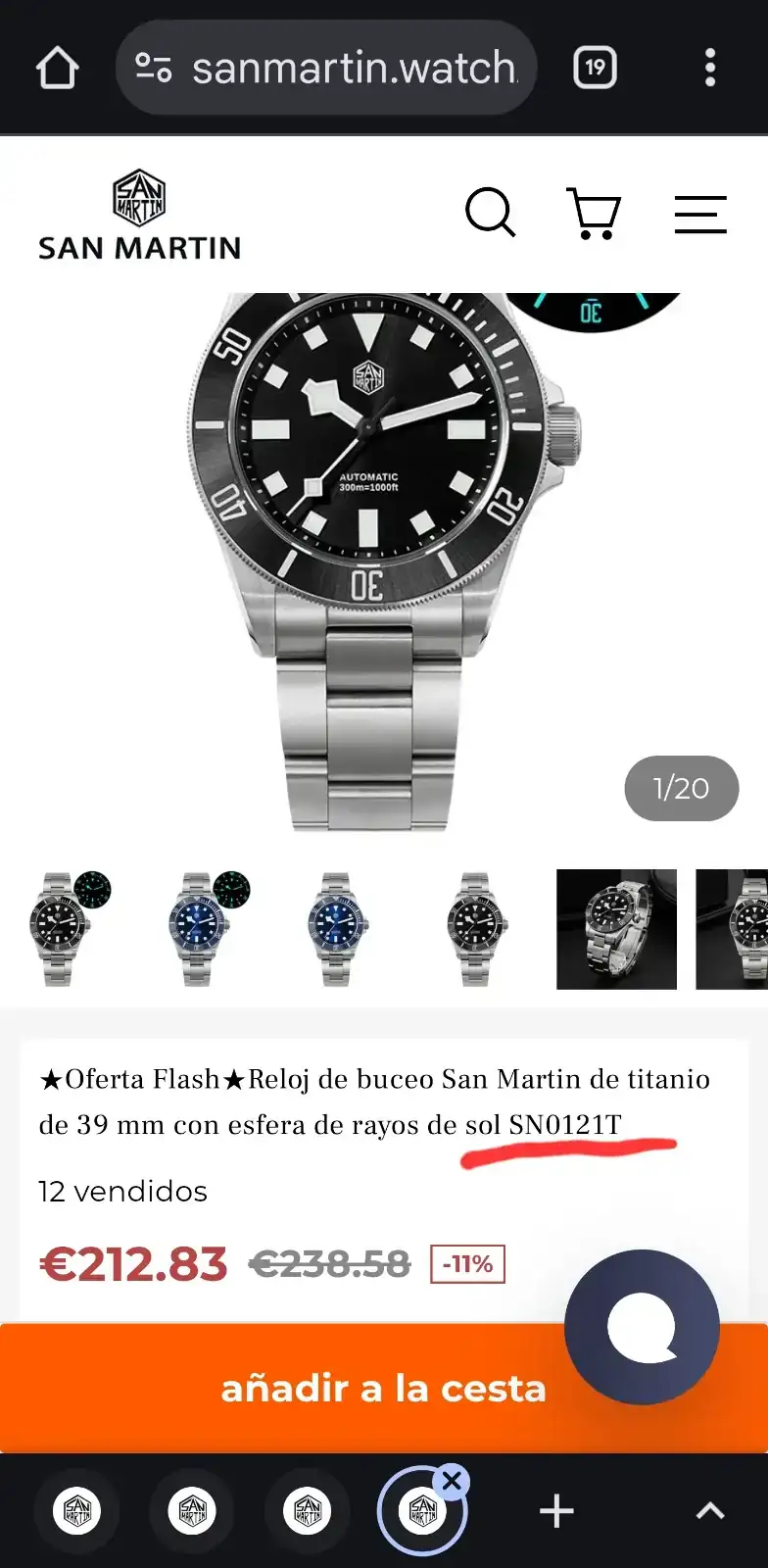768x1568 pixels.
Task: Open the San Martin site search
Action: [x=490, y=213]
